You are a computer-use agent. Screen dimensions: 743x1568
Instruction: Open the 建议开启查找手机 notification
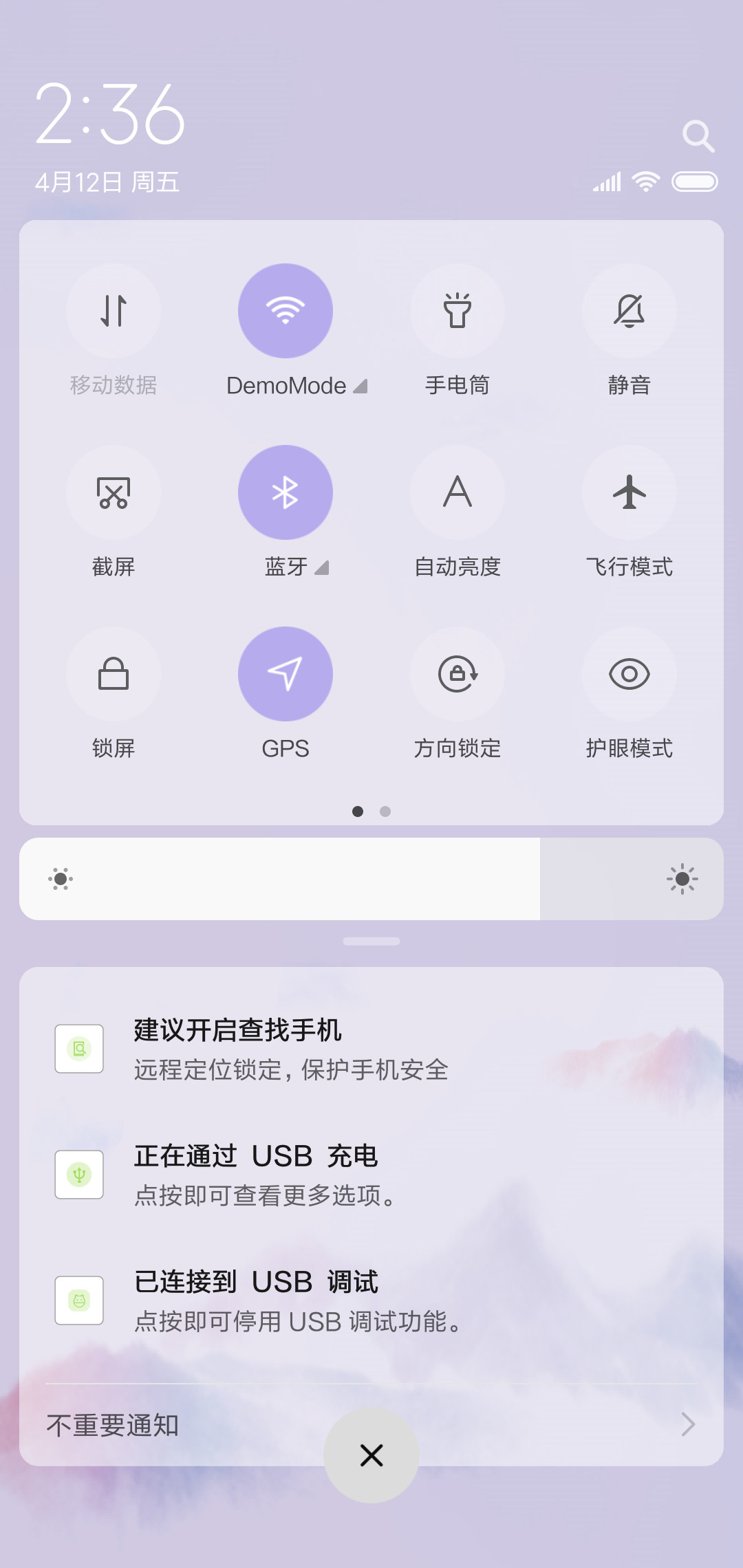(x=371, y=1049)
